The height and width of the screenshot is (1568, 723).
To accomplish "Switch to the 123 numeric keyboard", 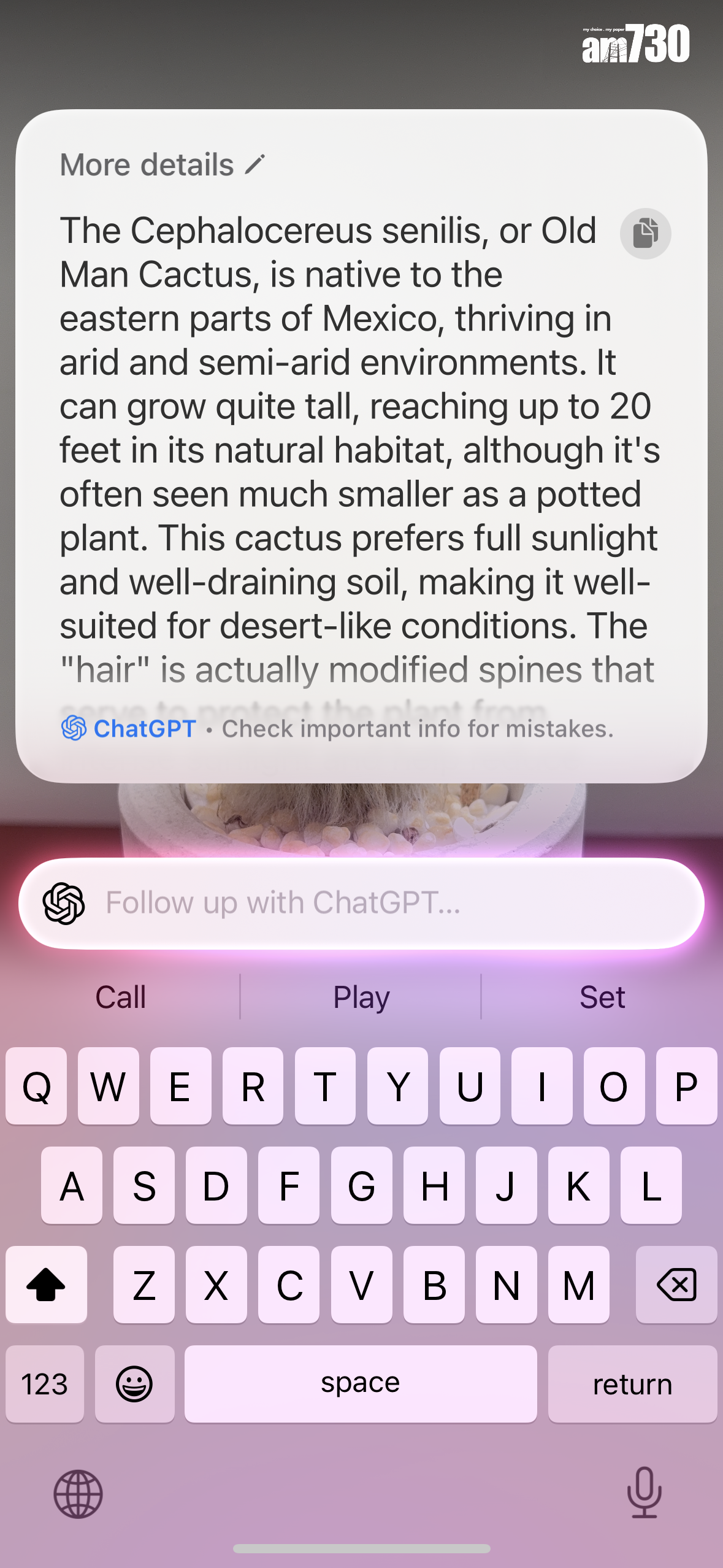I will [45, 1384].
